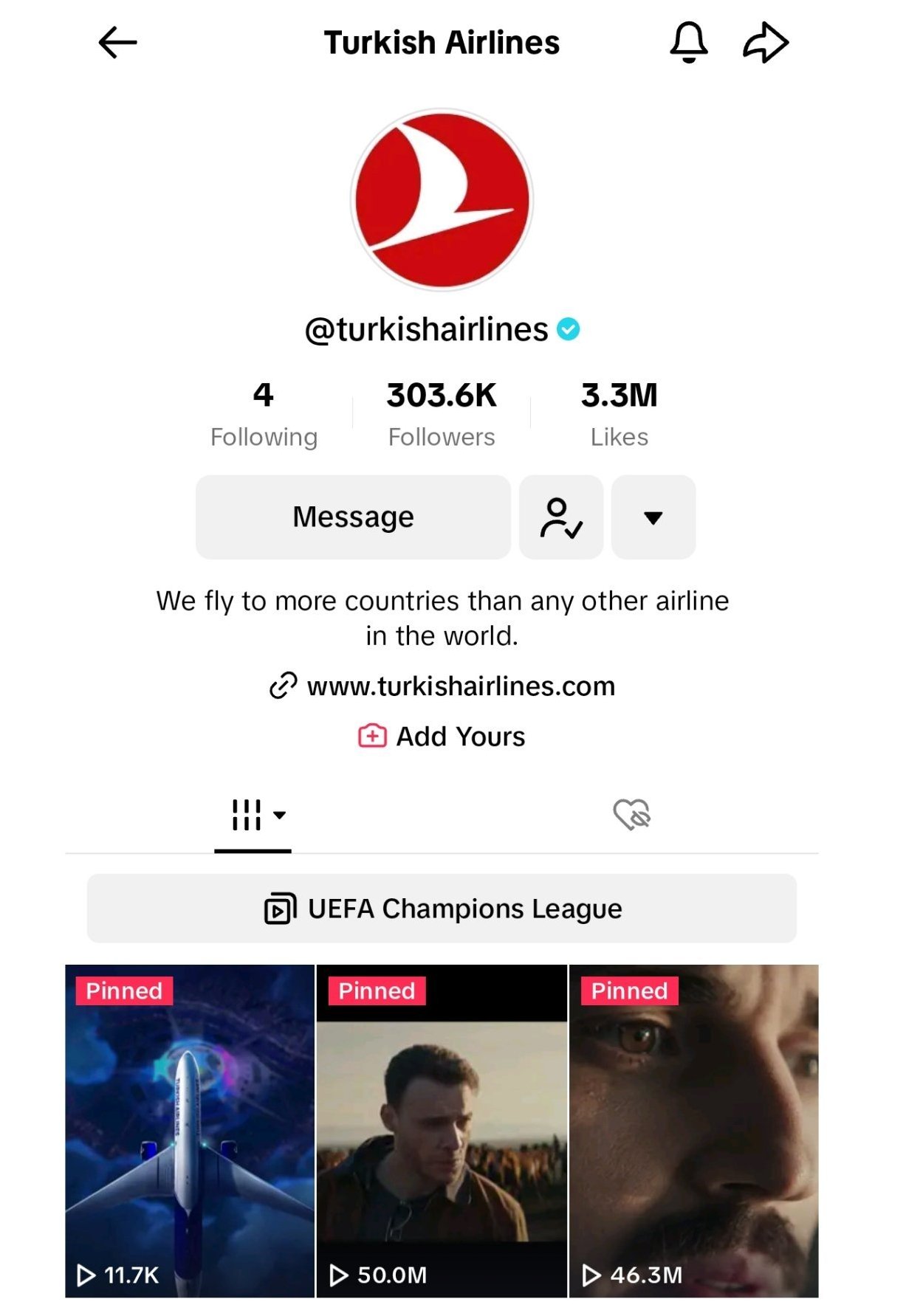Play the pinned video with 46.3M views
Viewport: 906px width, 1316px height.
(x=693, y=1129)
